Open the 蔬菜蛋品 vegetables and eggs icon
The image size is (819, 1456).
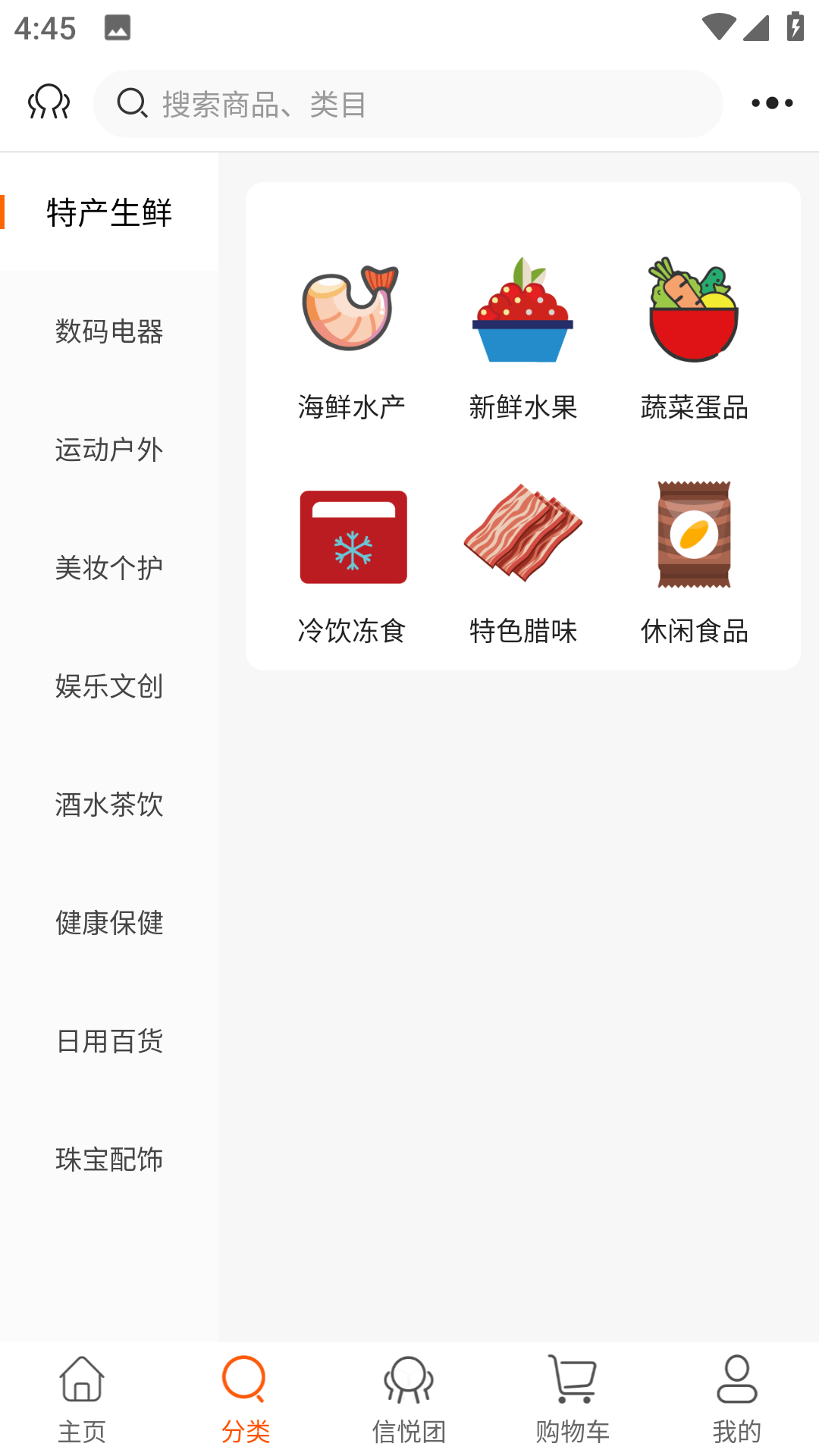pos(693,312)
